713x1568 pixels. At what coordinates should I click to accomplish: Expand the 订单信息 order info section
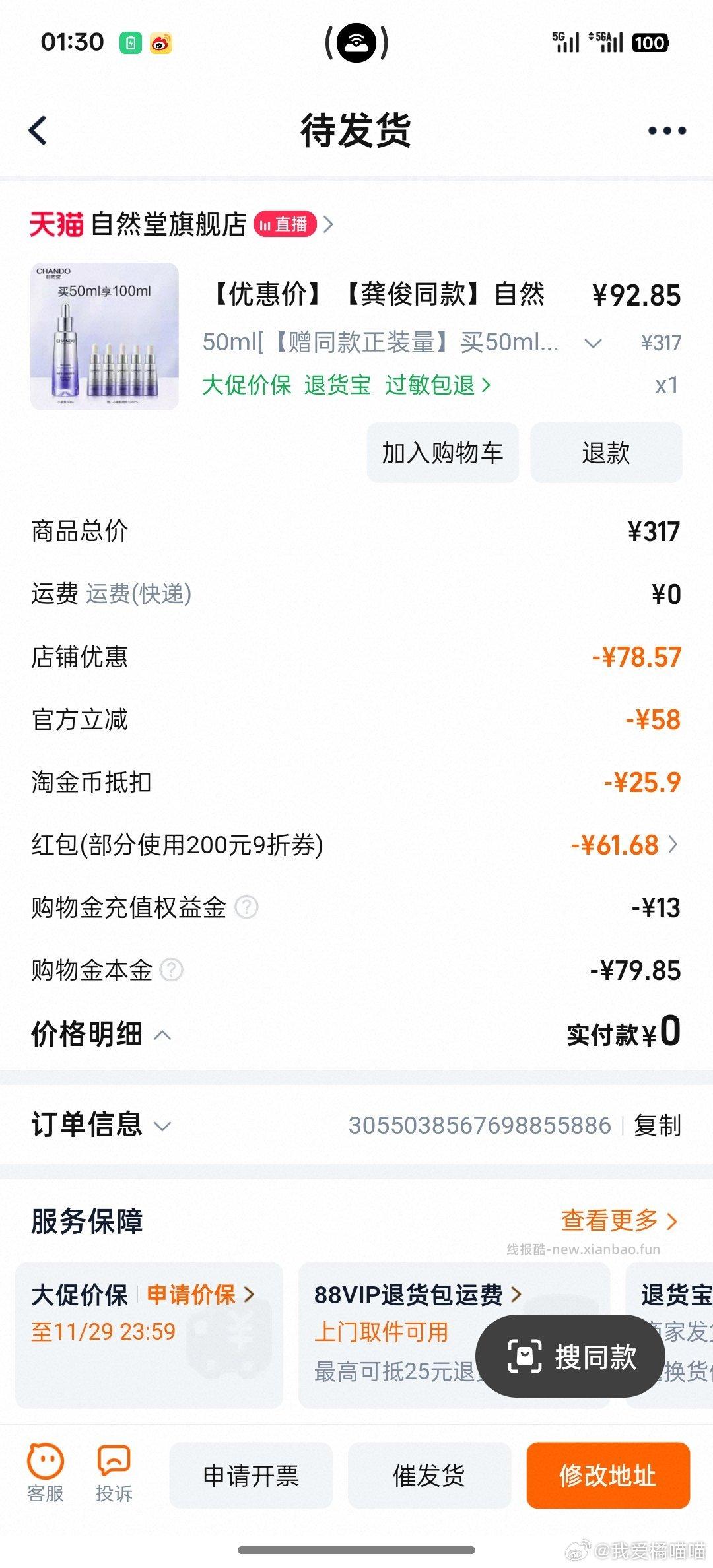click(x=163, y=1127)
